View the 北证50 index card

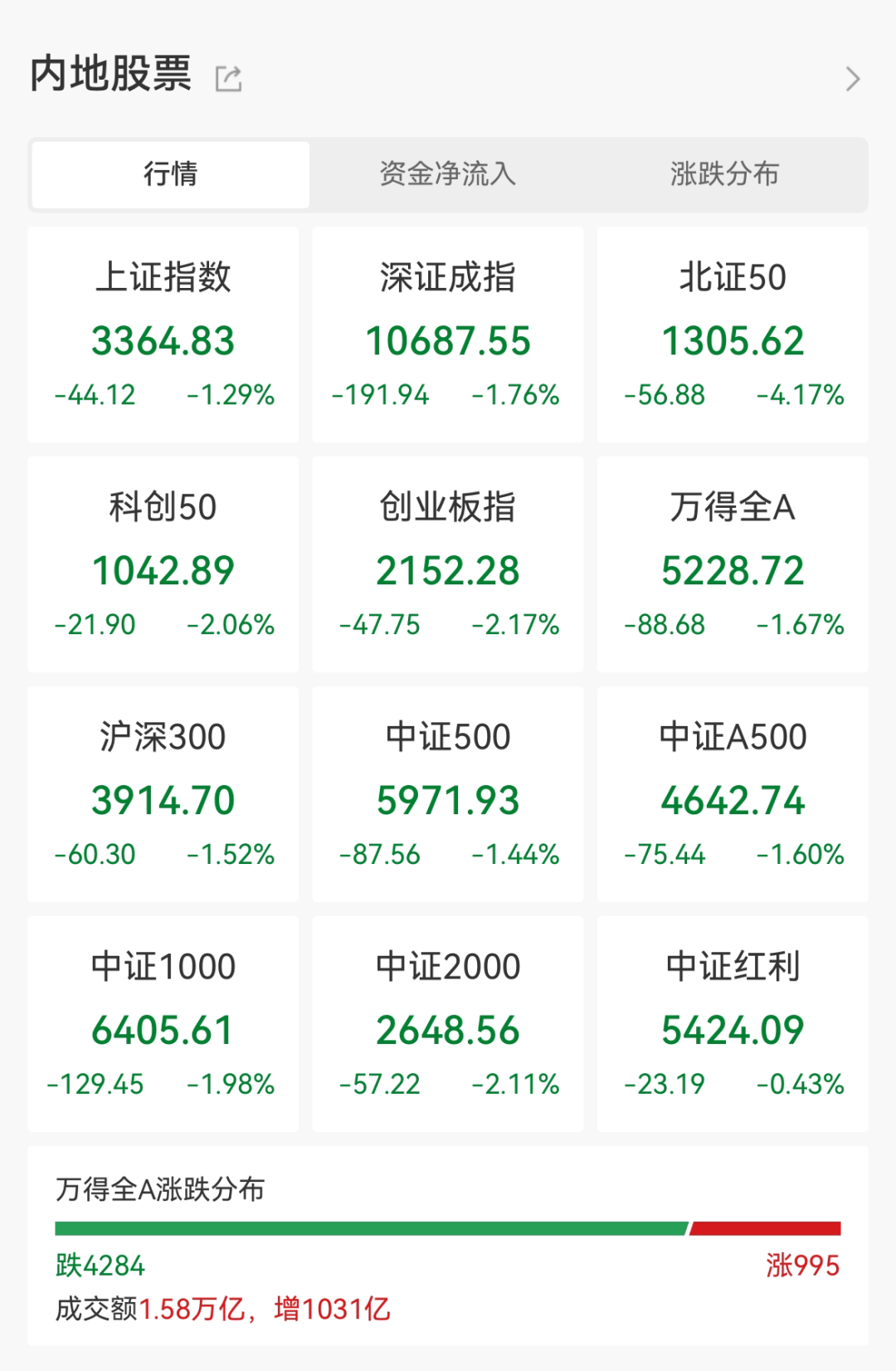(x=733, y=334)
